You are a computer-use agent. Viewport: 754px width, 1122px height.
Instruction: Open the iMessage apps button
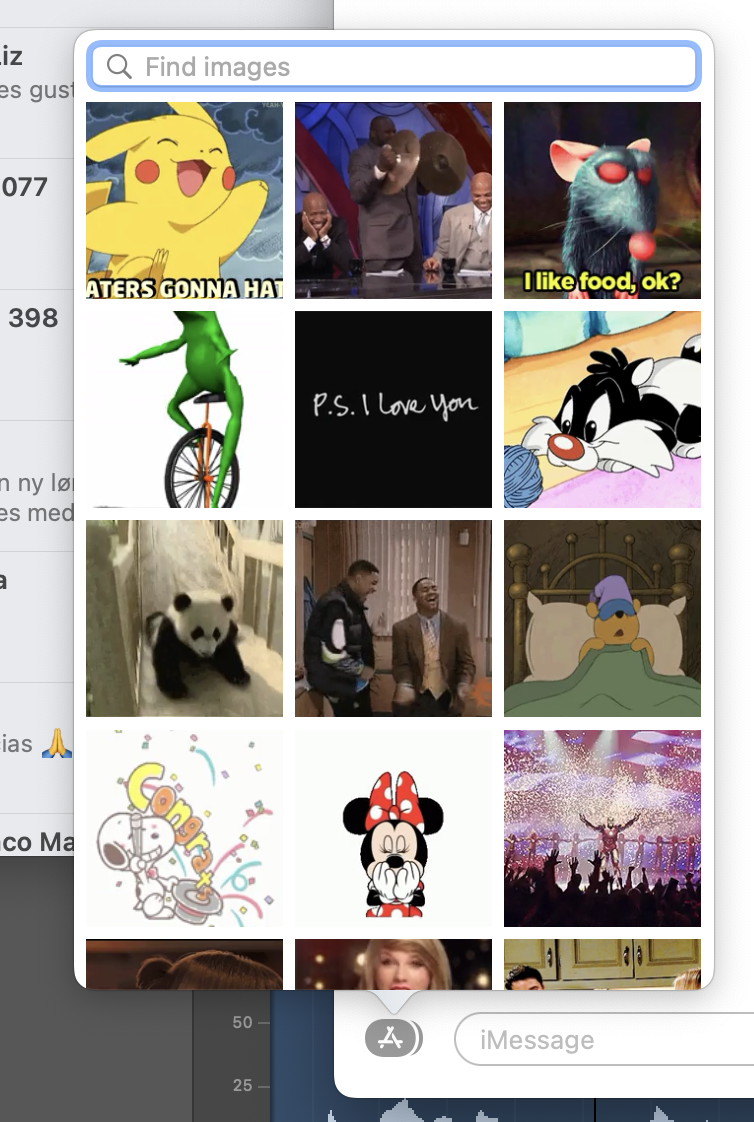tap(392, 1039)
